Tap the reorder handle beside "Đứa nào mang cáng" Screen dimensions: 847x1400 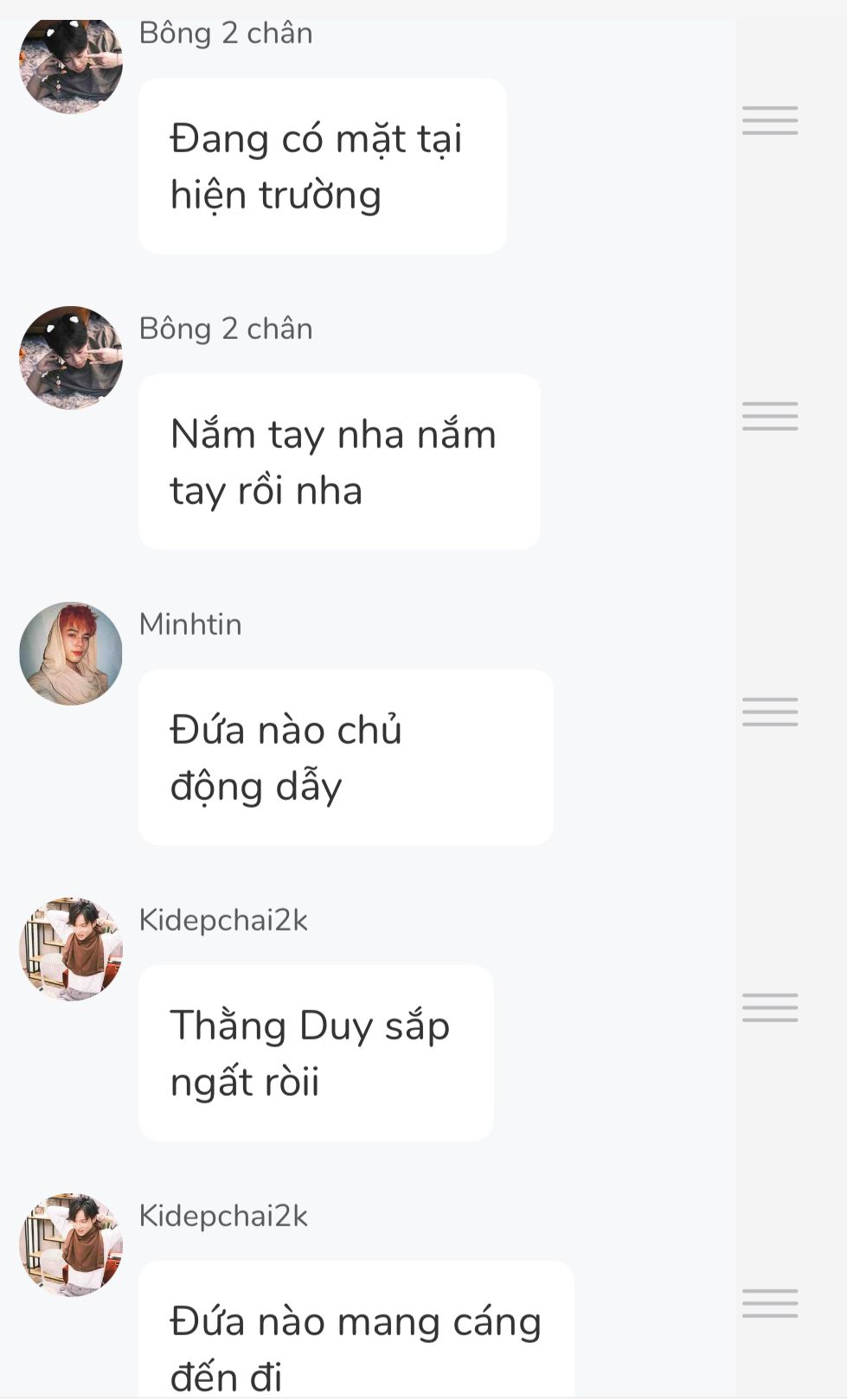pos(769,1303)
